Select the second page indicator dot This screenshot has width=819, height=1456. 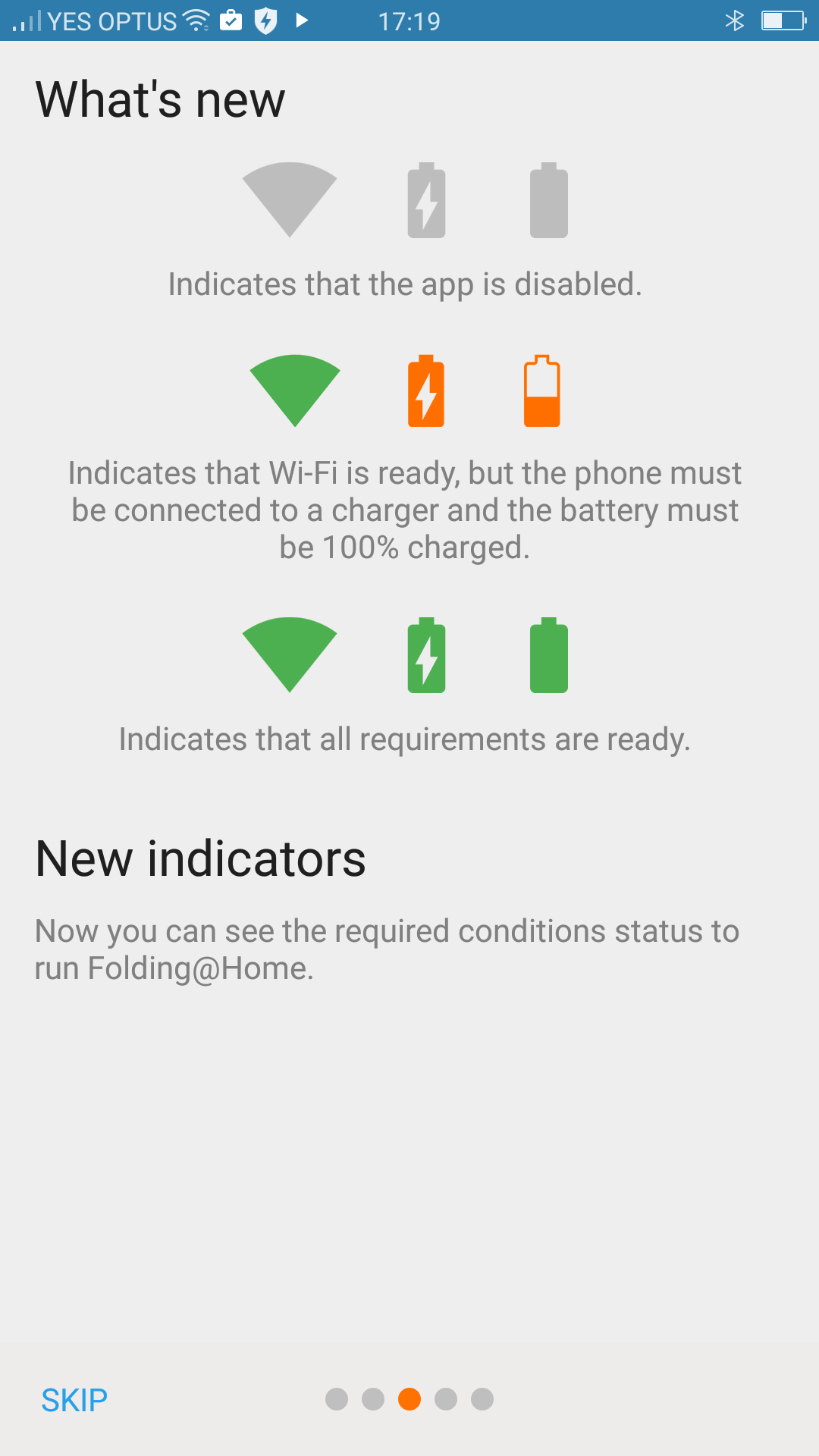point(373,1399)
